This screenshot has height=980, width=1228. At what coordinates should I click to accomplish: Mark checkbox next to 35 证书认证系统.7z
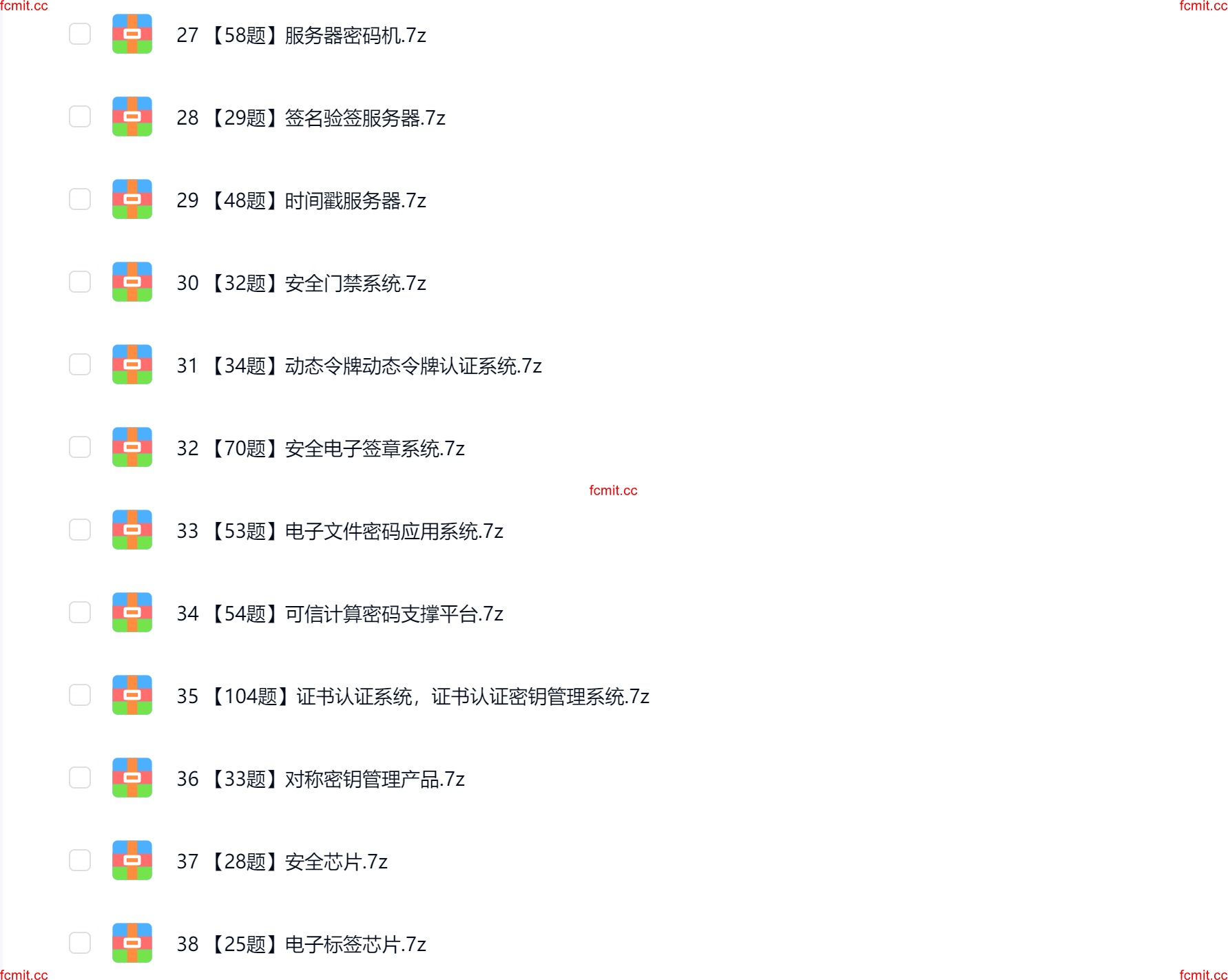pos(80,695)
